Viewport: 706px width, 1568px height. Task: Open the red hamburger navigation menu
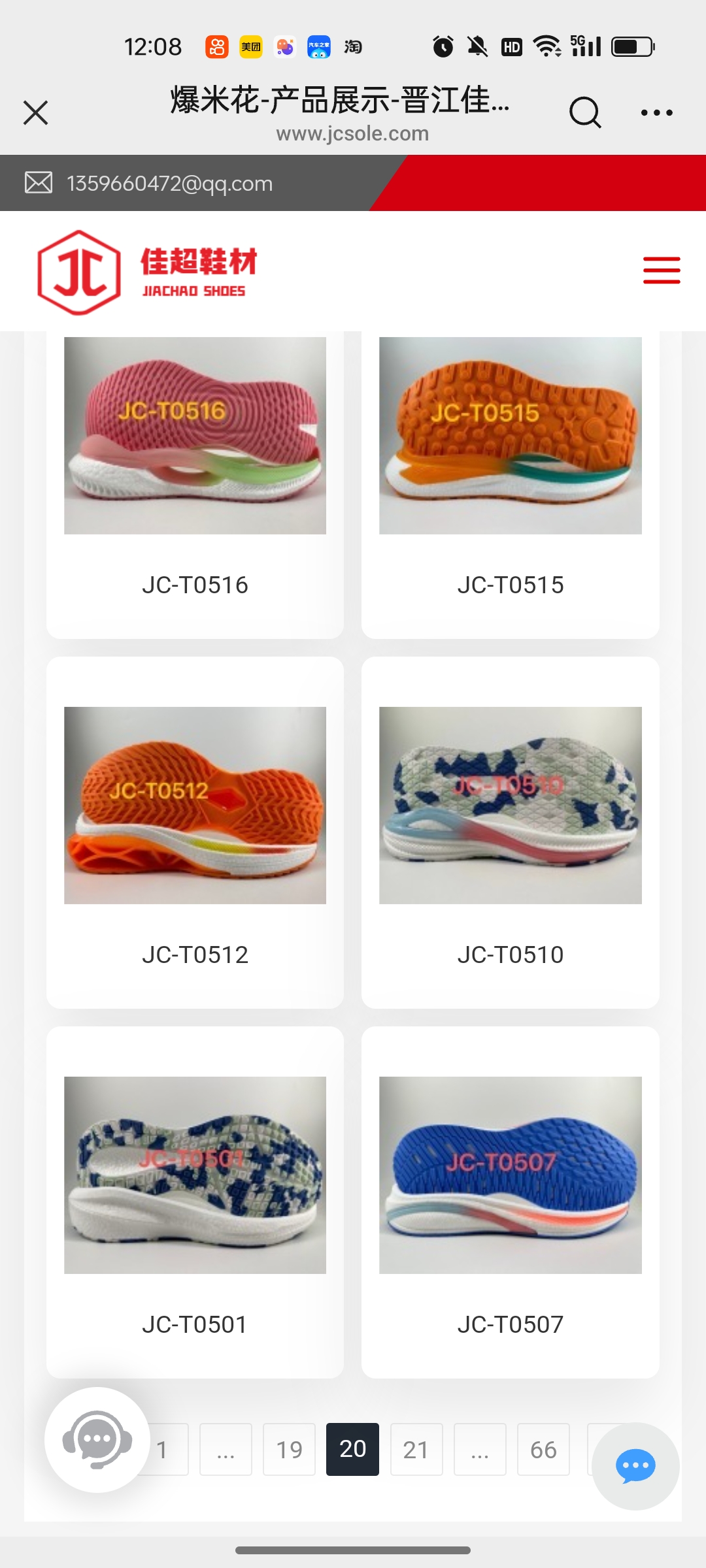[x=661, y=270]
